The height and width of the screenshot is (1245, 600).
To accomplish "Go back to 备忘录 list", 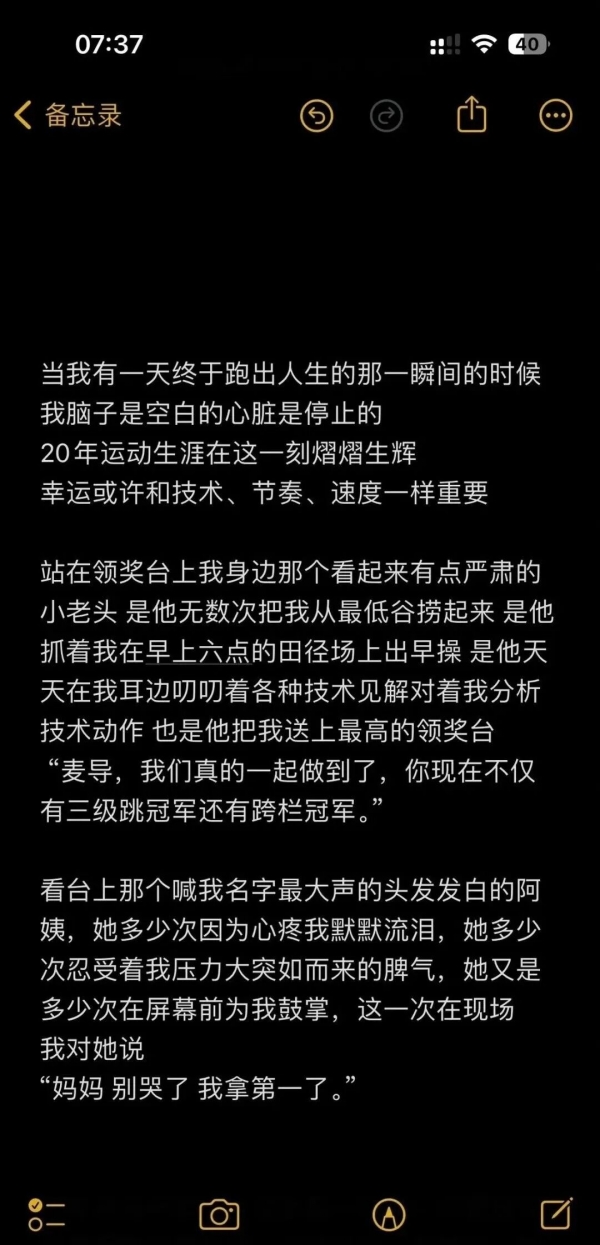I will pyautogui.click(x=66, y=116).
